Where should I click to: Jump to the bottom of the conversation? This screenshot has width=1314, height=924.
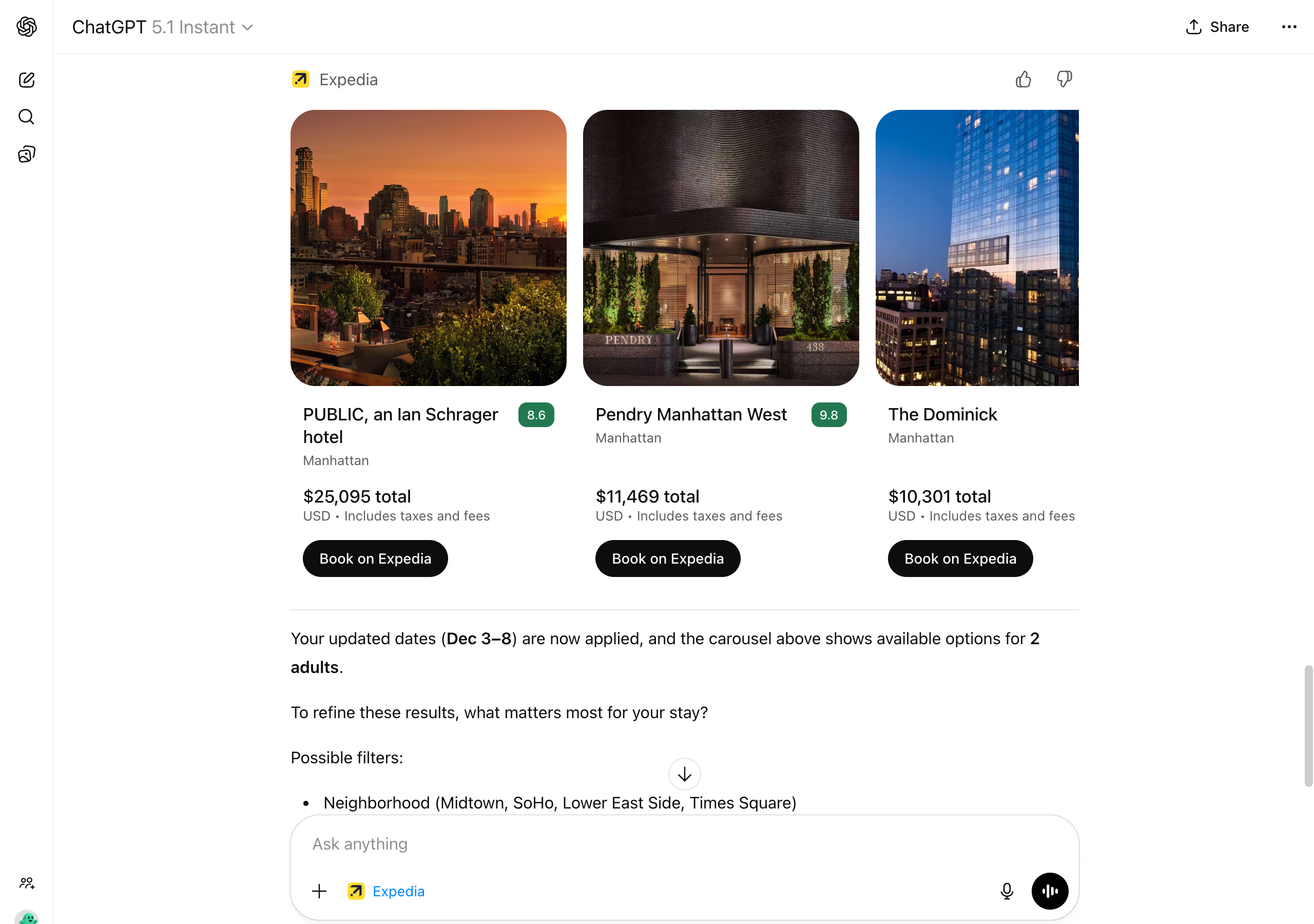[685, 774]
